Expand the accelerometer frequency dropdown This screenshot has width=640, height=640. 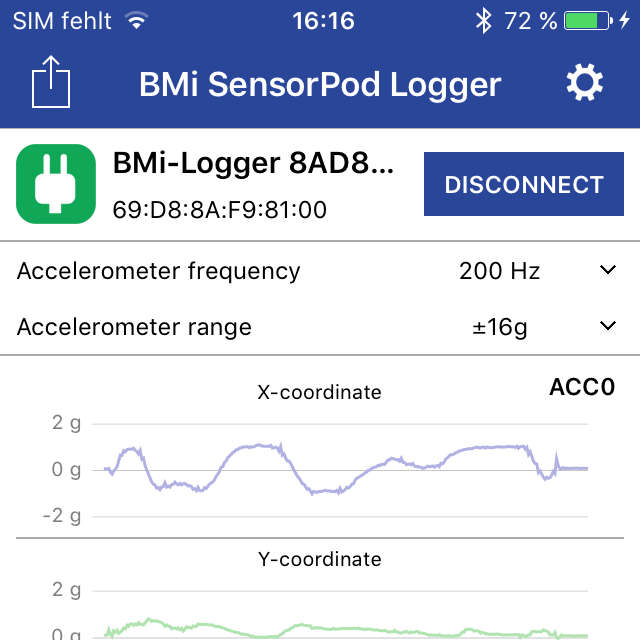tap(606, 270)
